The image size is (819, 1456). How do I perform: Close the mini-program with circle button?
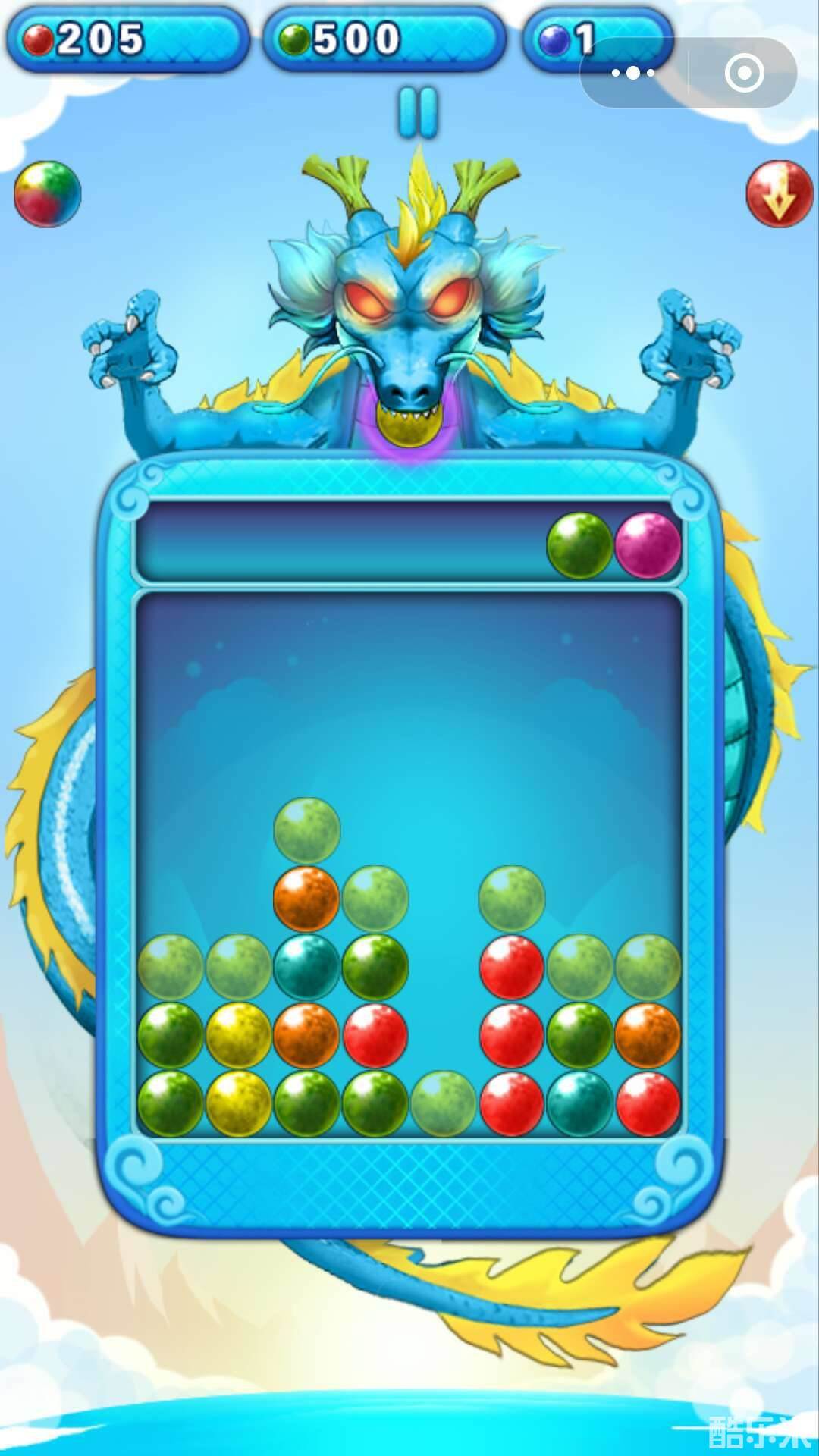[743, 74]
